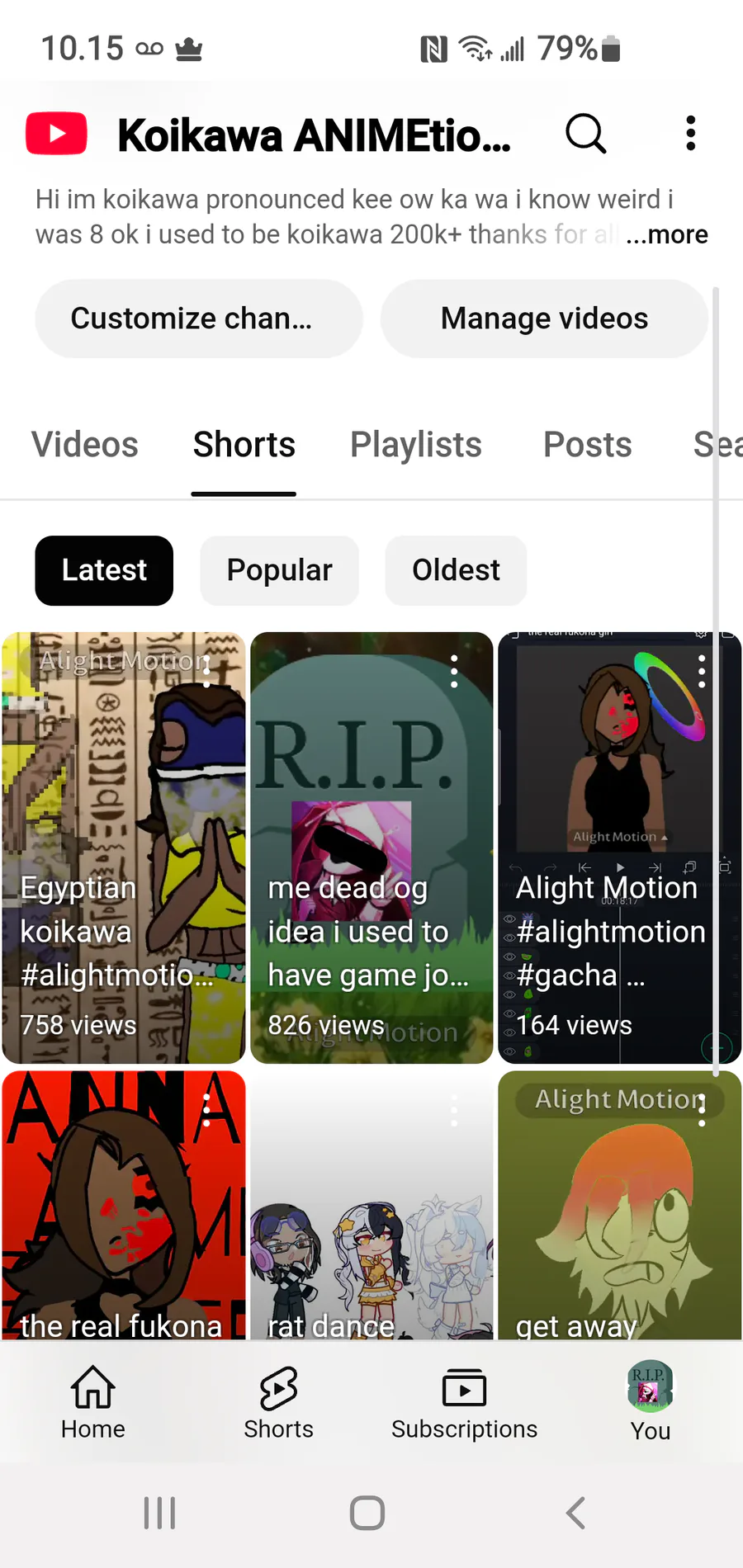
Task: Switch to the Videos tab
Action: coord(85,445)
